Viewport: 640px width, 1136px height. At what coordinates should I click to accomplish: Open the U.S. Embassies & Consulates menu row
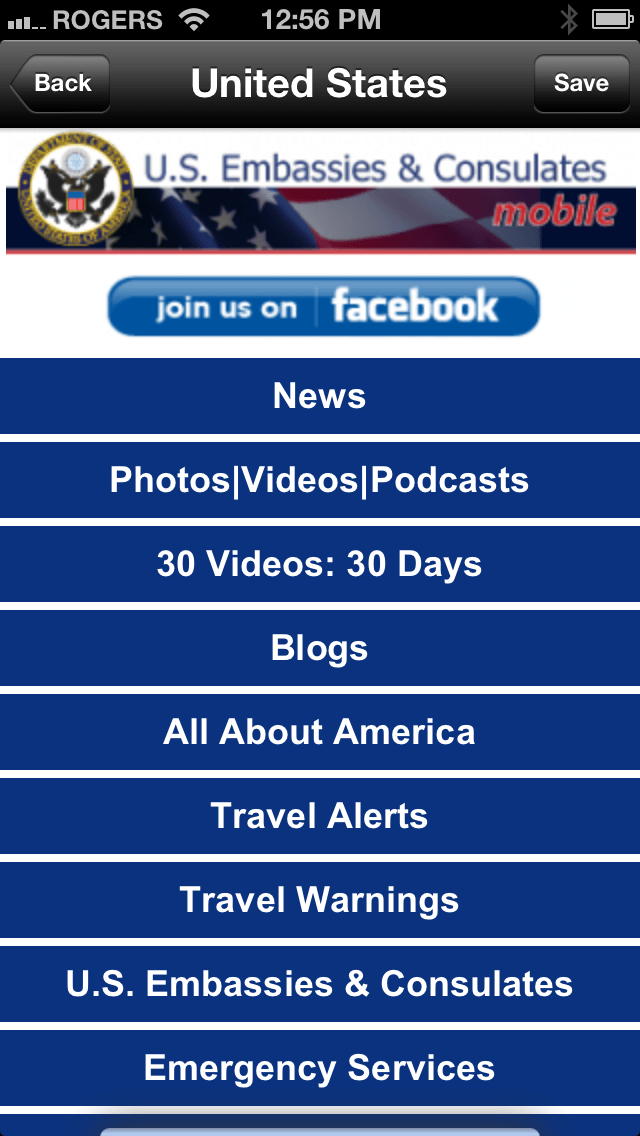coord(320,984)
